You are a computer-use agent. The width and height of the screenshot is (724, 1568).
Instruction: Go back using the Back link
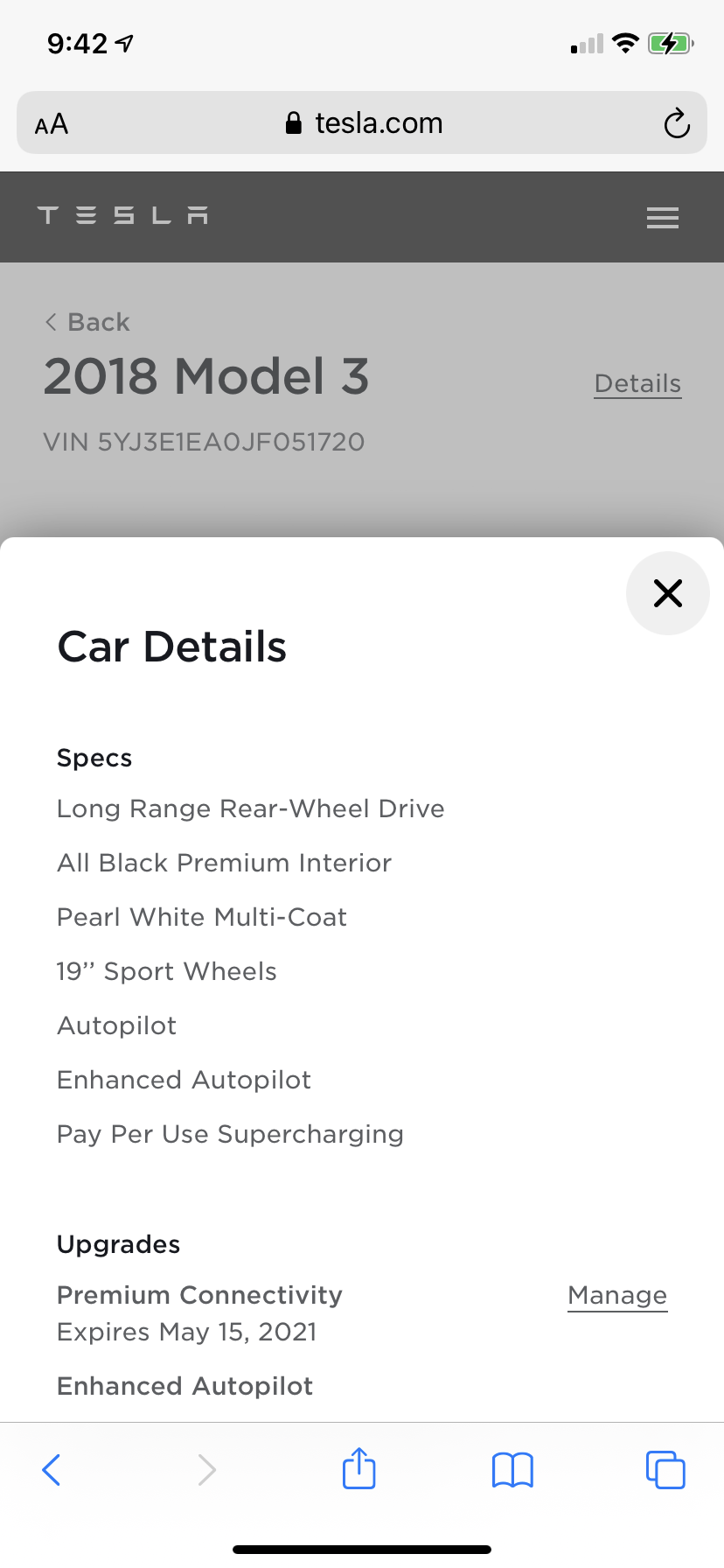[87, 322]
